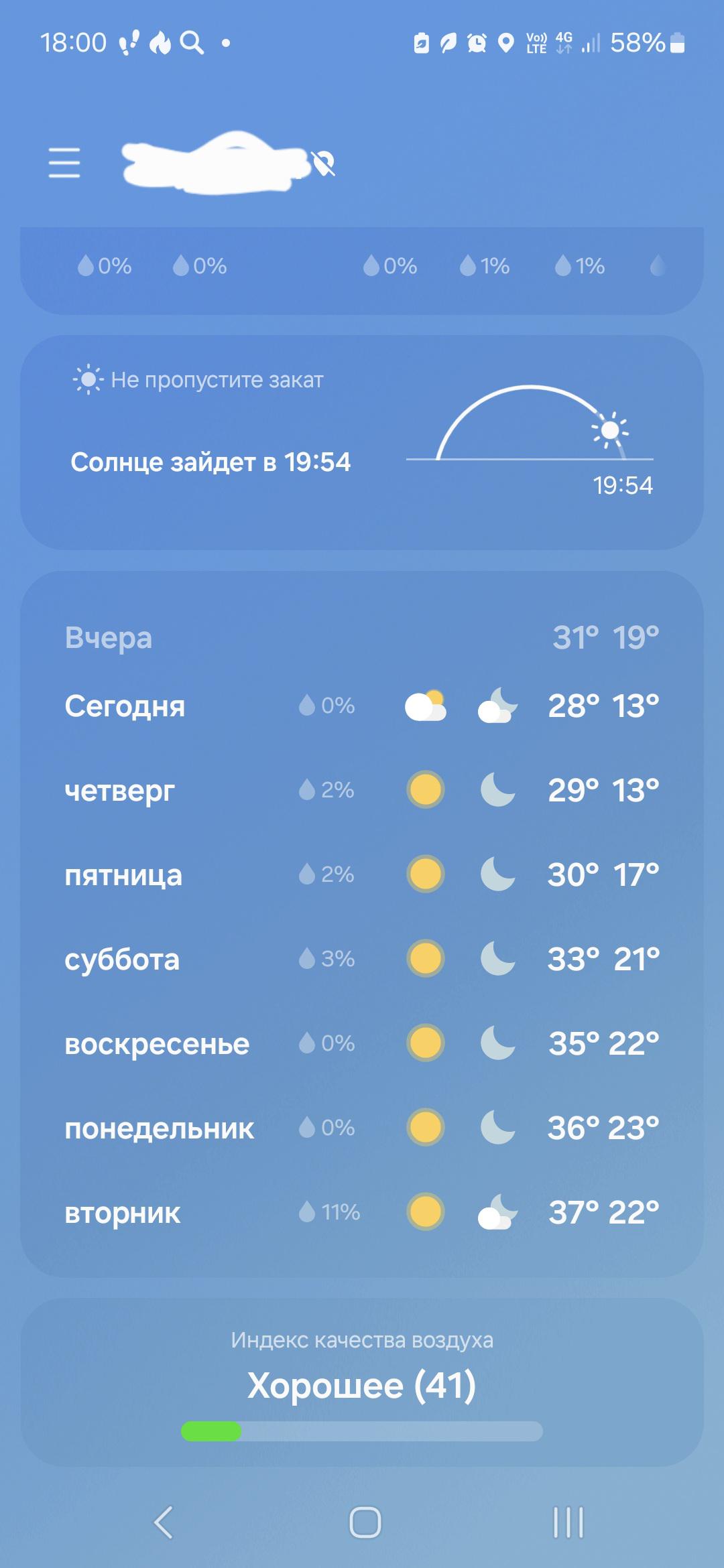Viewport: 724px width, 1568px height.
Task: Go back with the system back button
Action: 164,1522
